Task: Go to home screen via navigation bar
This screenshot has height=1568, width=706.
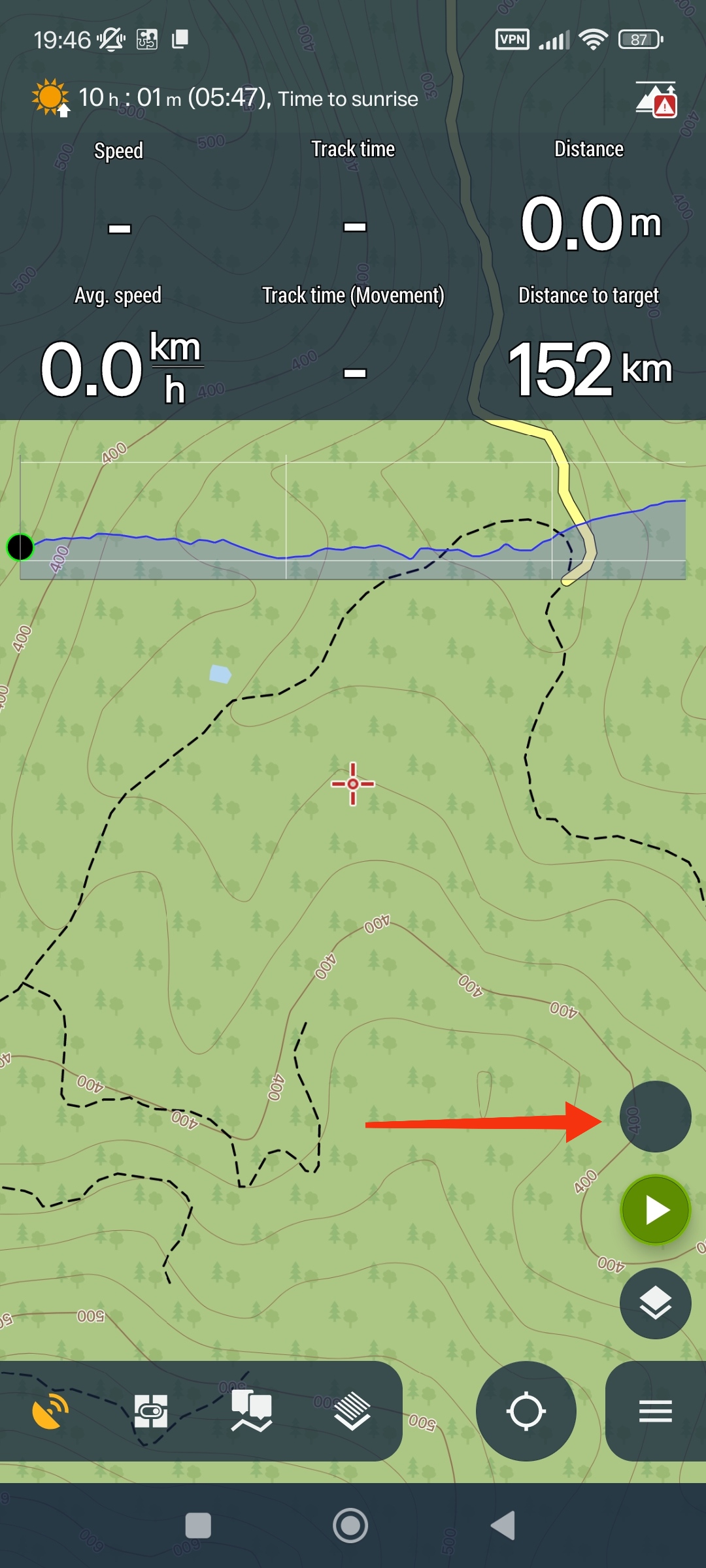Action: pyautogui.click(x=350, y=1526)
